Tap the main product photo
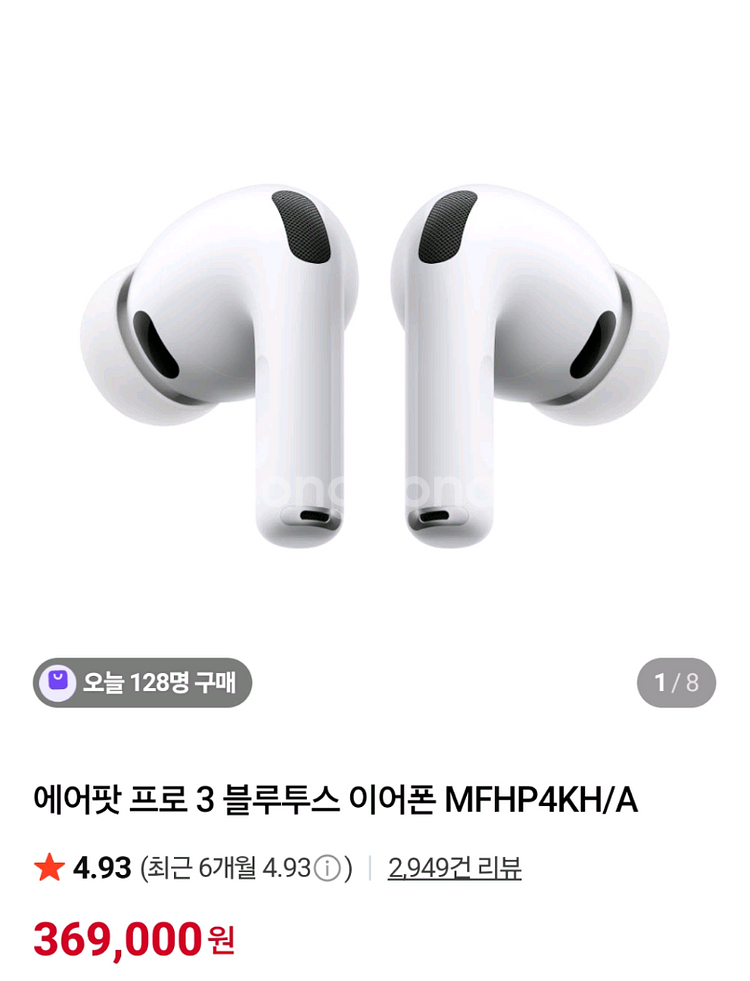The height and width of the screenshot is (981, 750). point(375,330)
